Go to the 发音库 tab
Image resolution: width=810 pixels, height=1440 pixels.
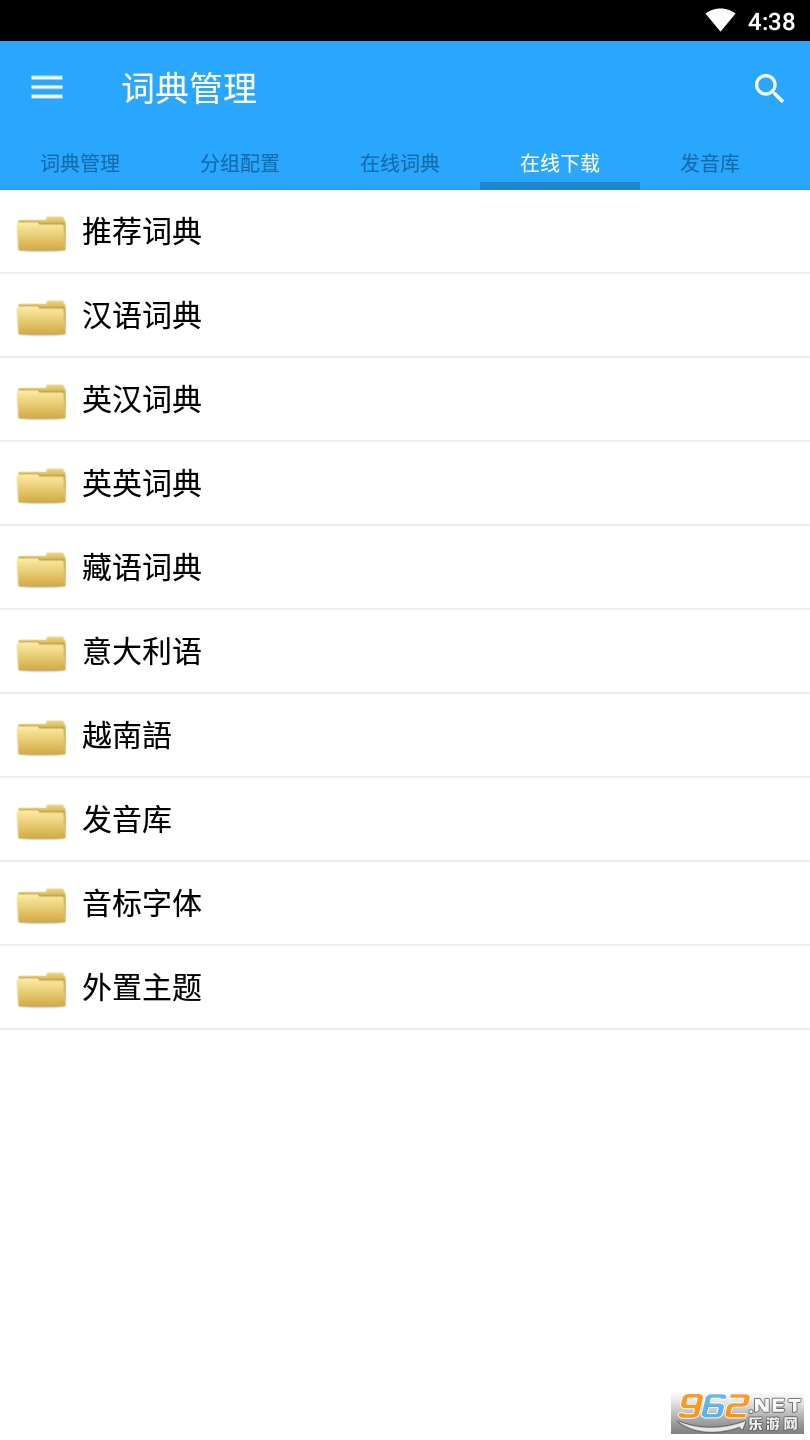pyautogui.click(x=710, y=163)
